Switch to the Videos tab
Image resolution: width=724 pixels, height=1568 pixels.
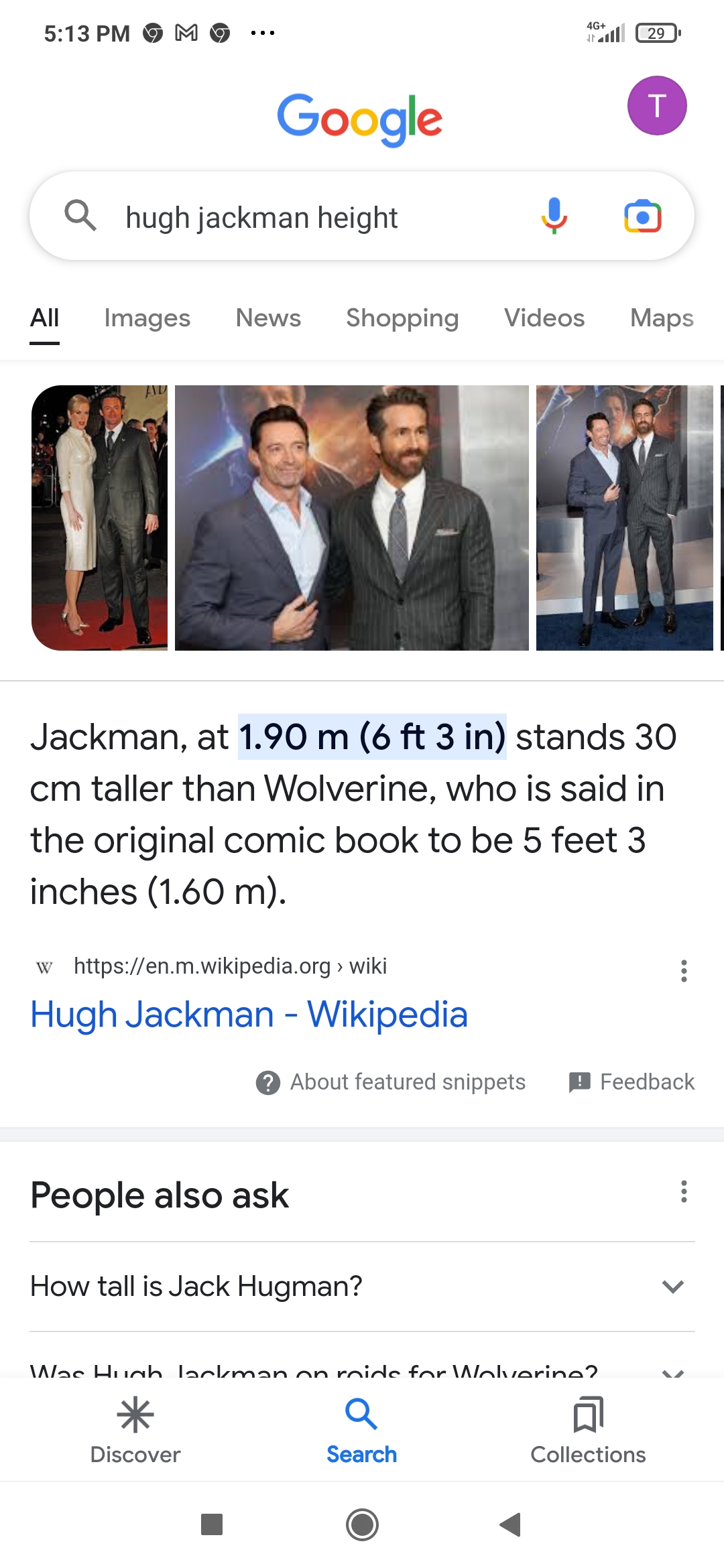(x=544, y=318)
